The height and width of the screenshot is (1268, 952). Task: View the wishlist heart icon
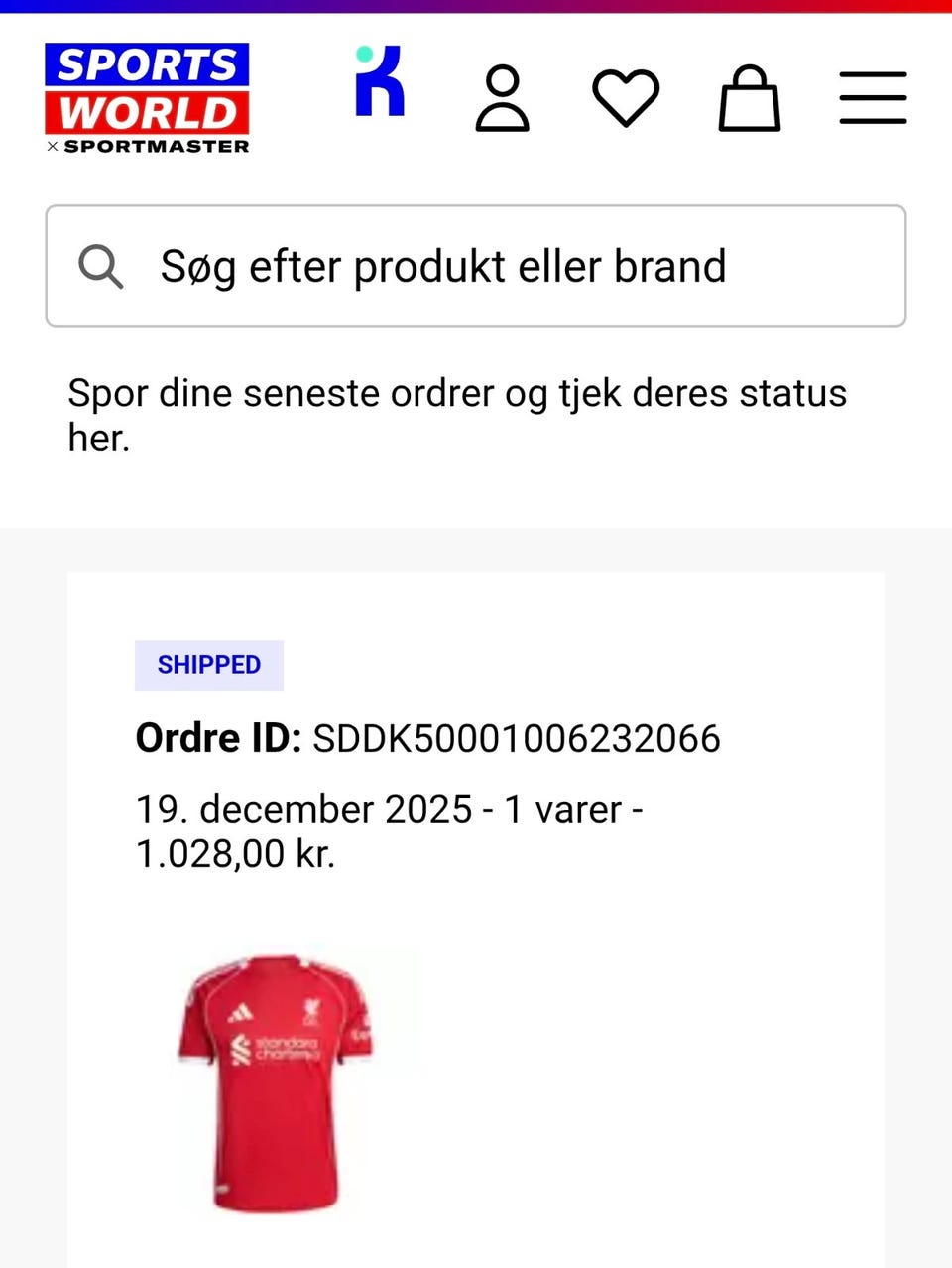(626, 98)
